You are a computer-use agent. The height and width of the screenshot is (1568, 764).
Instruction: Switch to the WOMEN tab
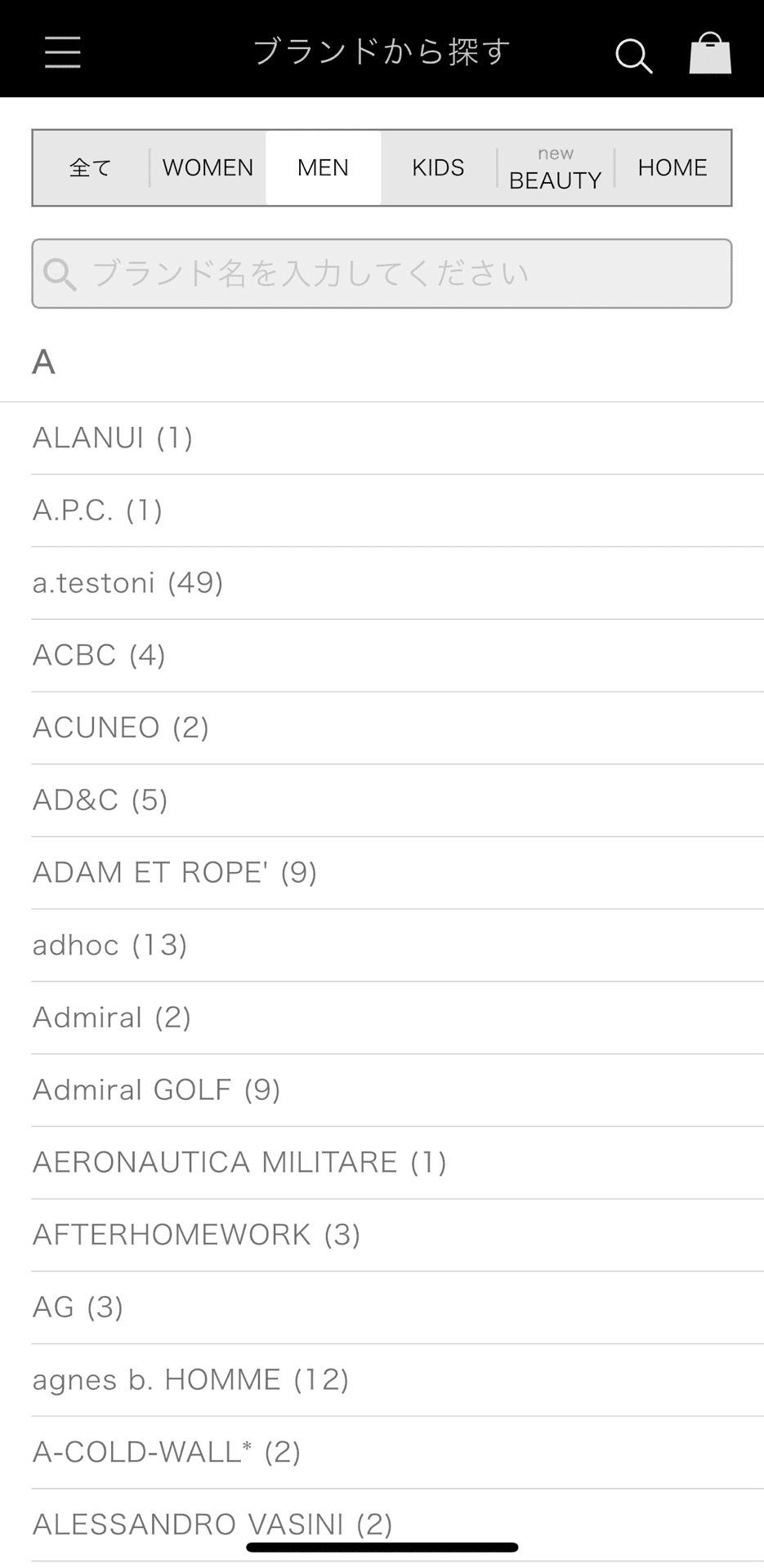click(x=208, y=167)
